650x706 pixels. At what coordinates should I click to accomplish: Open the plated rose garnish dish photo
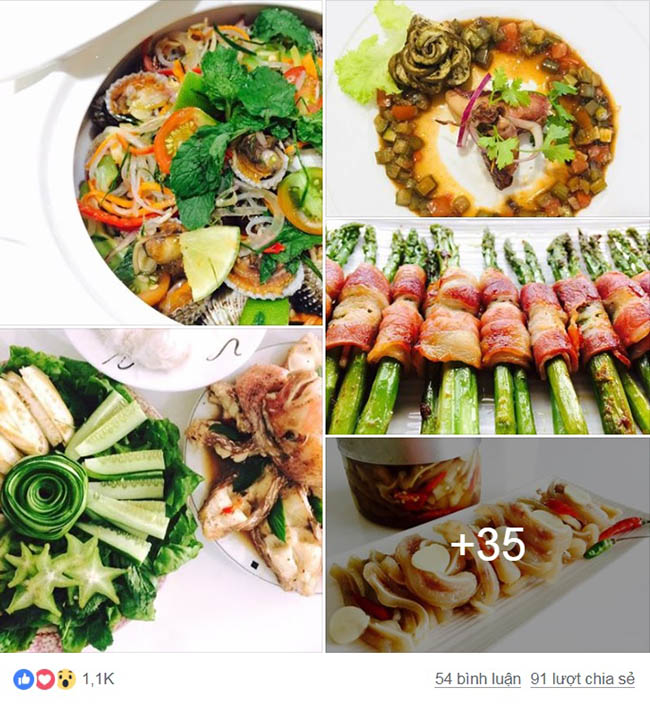pyautogui.click(x=487, y=108)
